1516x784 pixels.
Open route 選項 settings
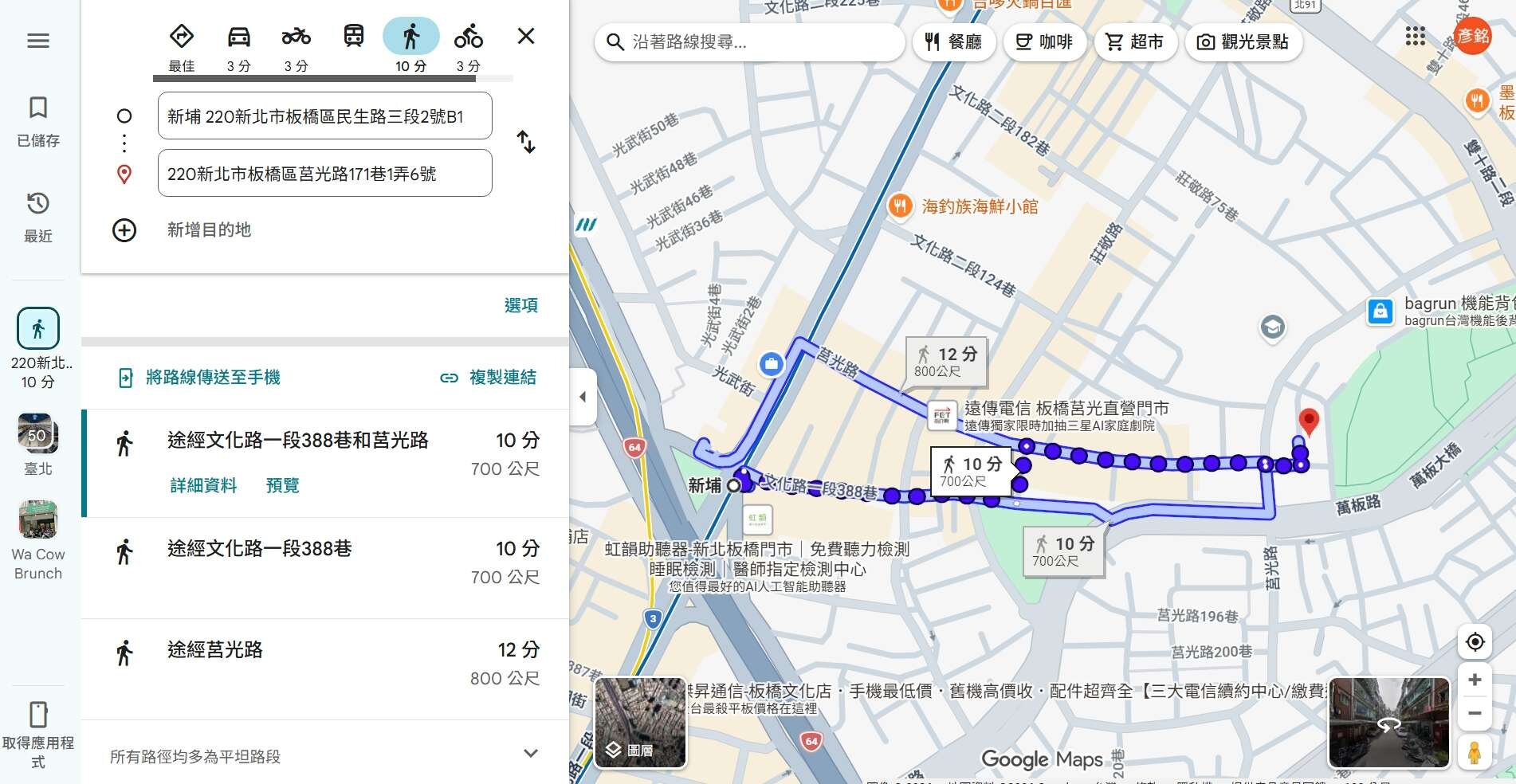520,305
